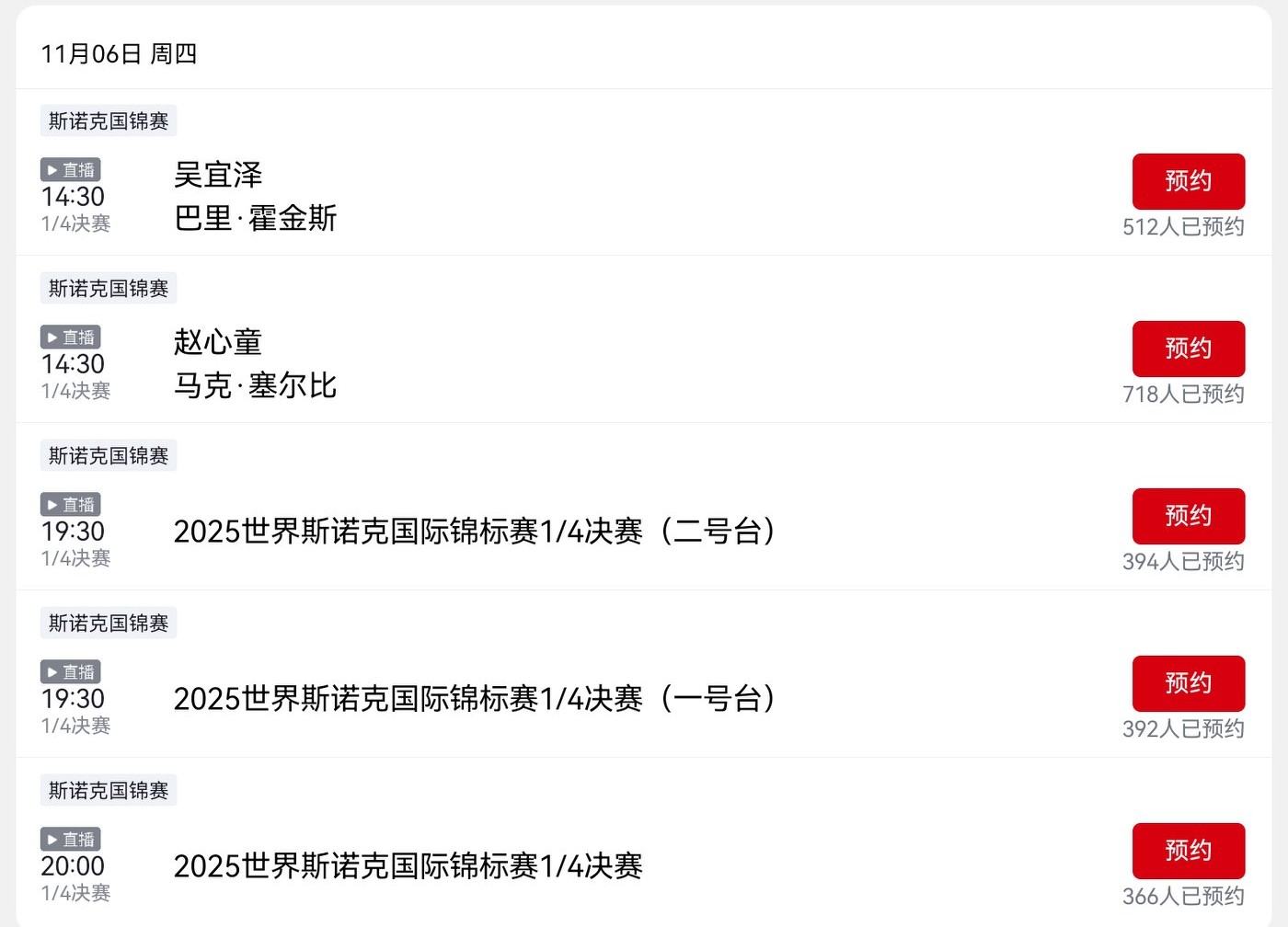Reserve the 20:00 quarterfinal broadcast
1288x927 pixels.
point(1188,851)
